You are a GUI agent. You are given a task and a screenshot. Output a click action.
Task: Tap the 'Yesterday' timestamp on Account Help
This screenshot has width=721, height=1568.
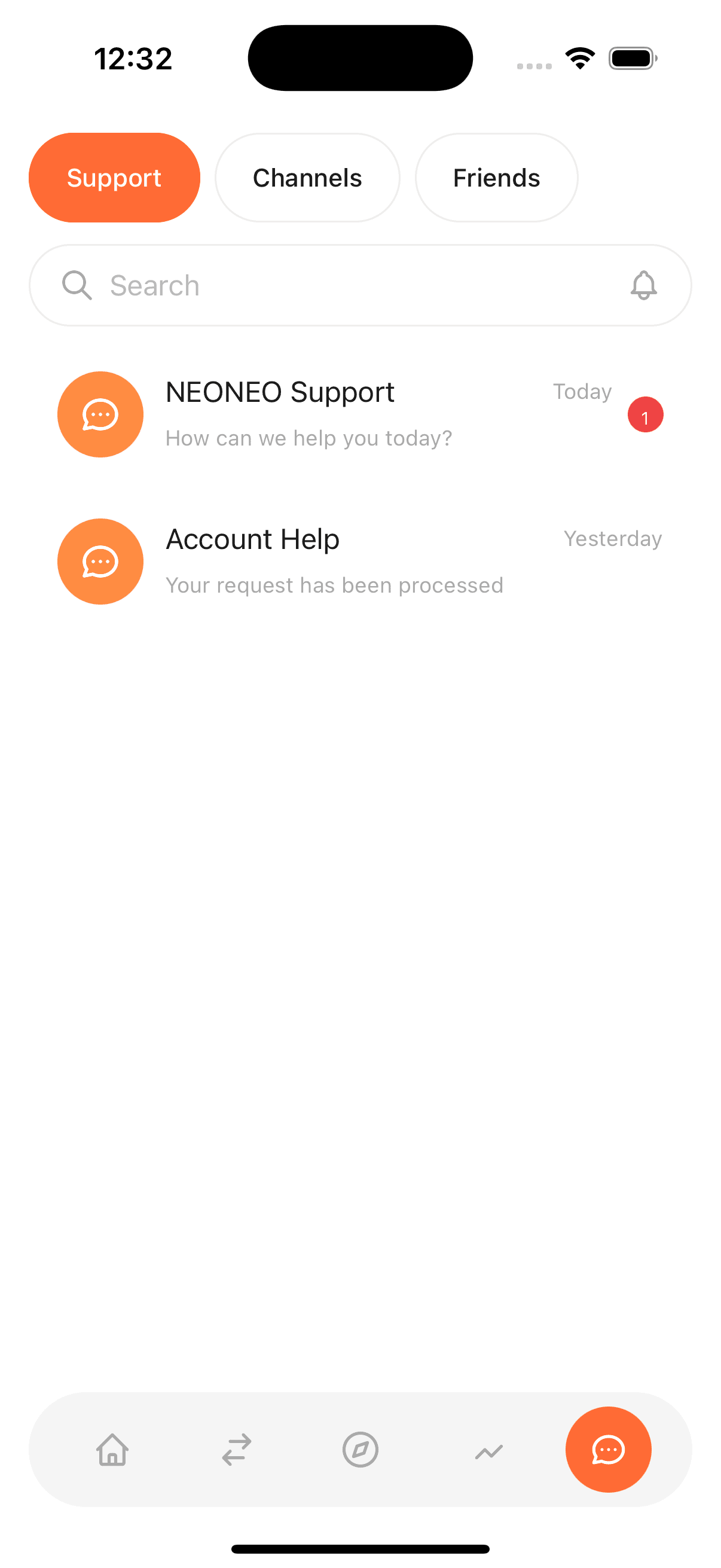coord(612,538)
